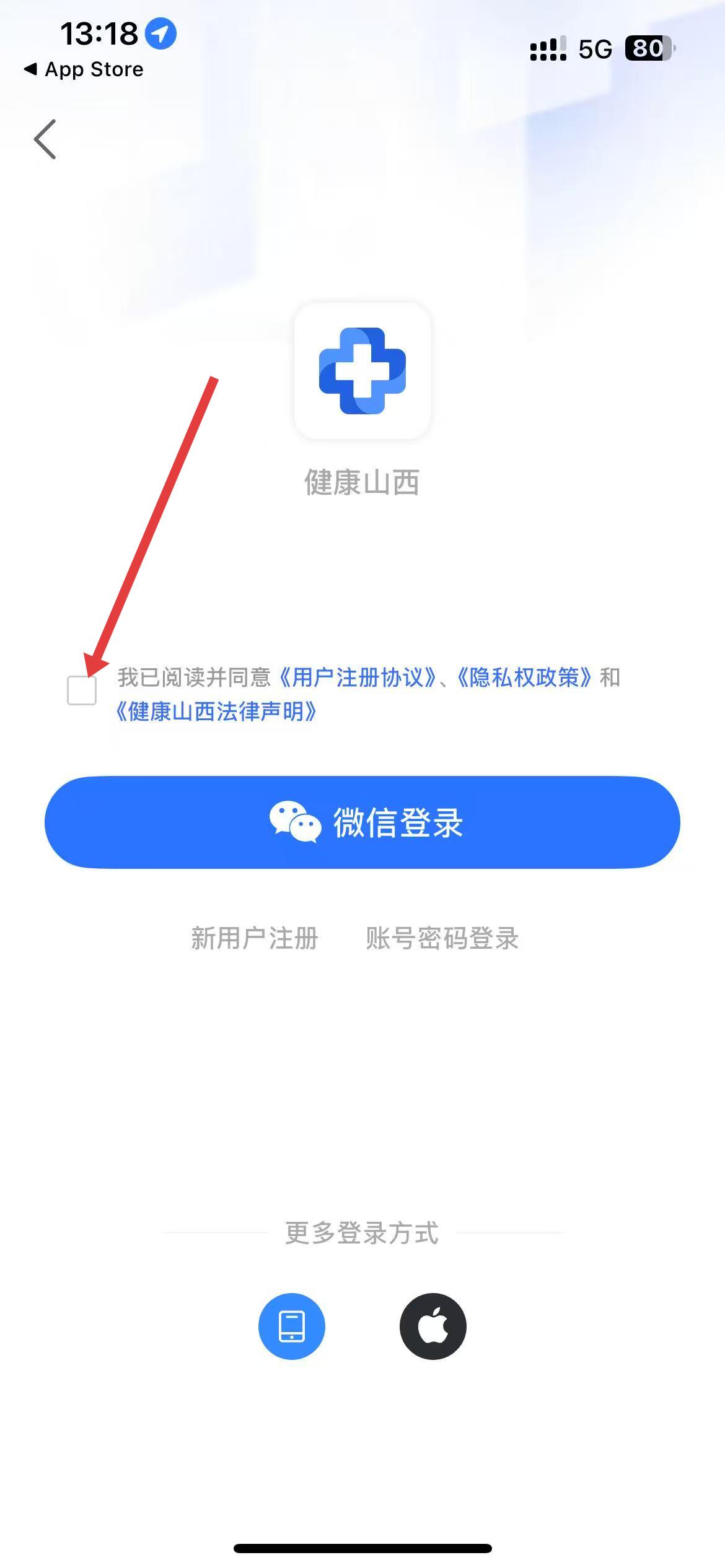Screen dimensions: 725x1568
Task: Return to App Store via status bar
Action: 84,69
